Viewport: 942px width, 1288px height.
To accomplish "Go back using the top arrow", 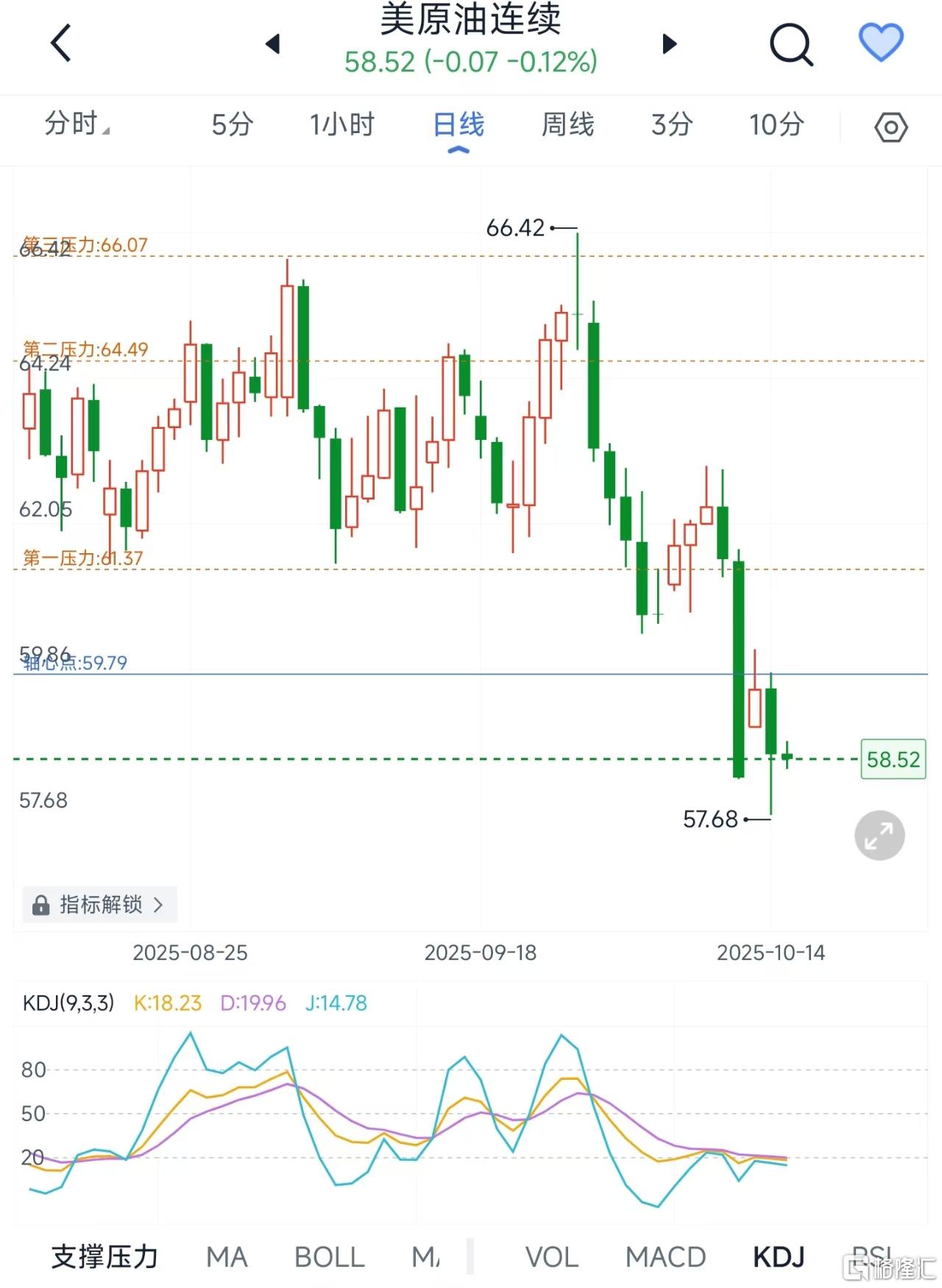I will point(62,43).
